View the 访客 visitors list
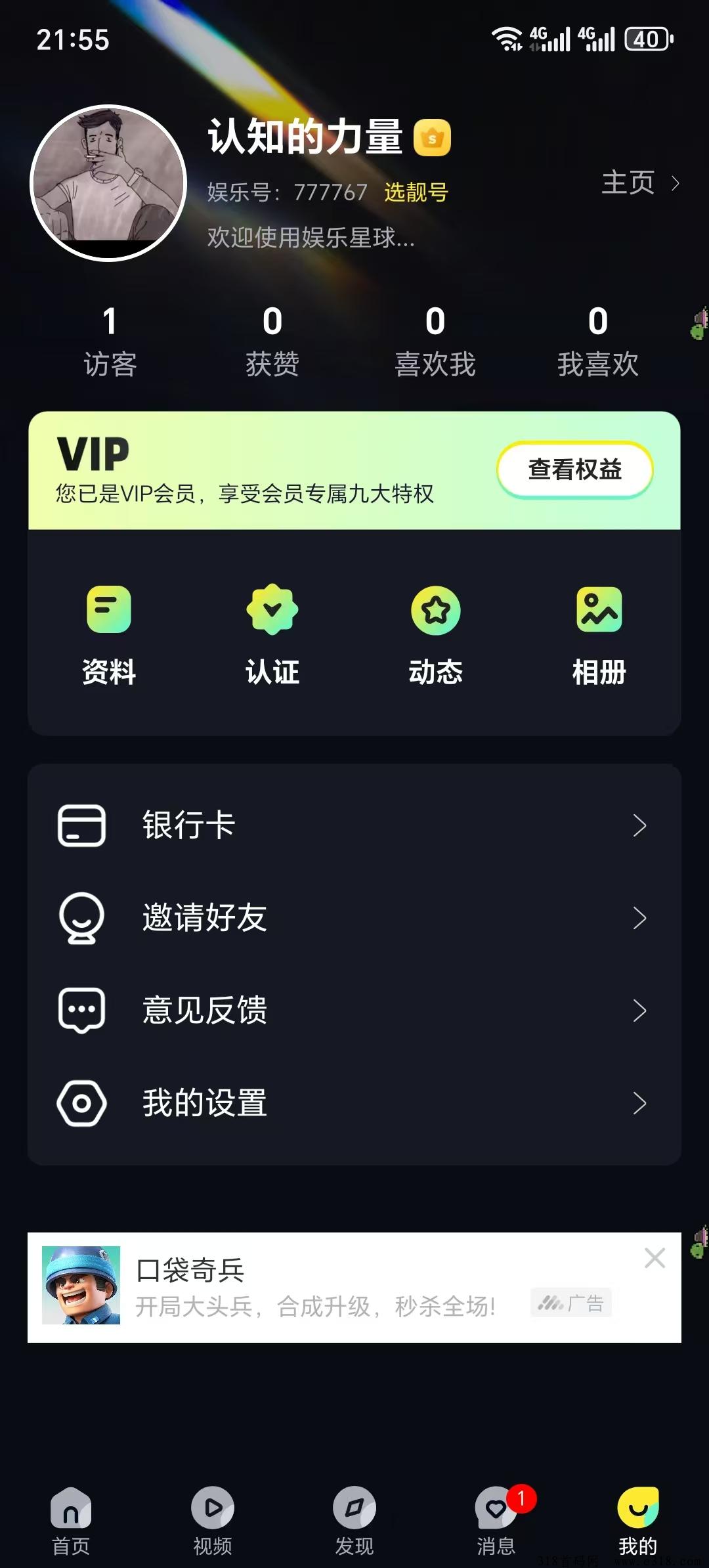This screenshot has height=1568, width=709. tap(110, 342)
